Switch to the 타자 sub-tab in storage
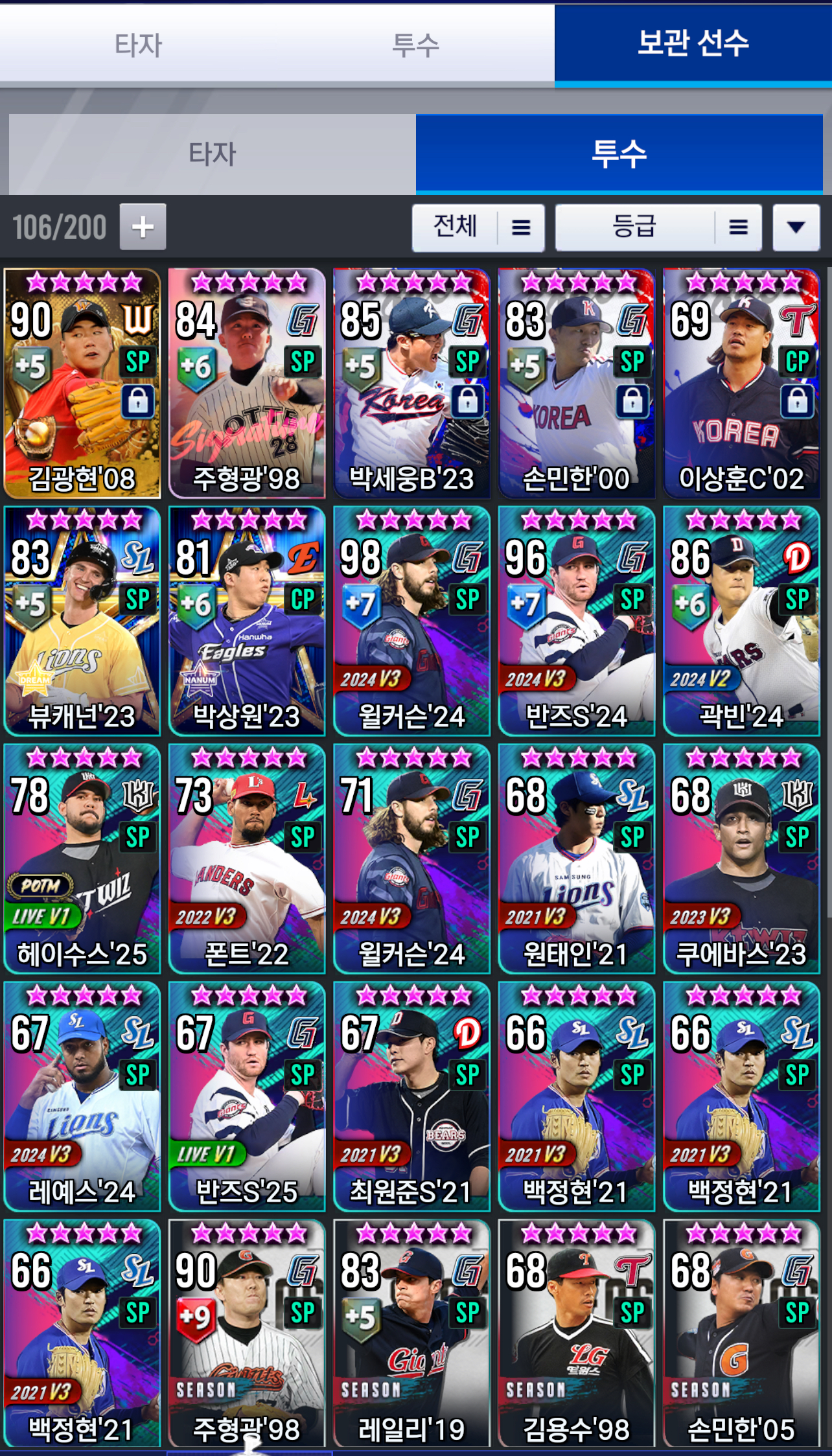Image resolution: width=832 pixels, height=1456 pixels. [x=212, y=154]
